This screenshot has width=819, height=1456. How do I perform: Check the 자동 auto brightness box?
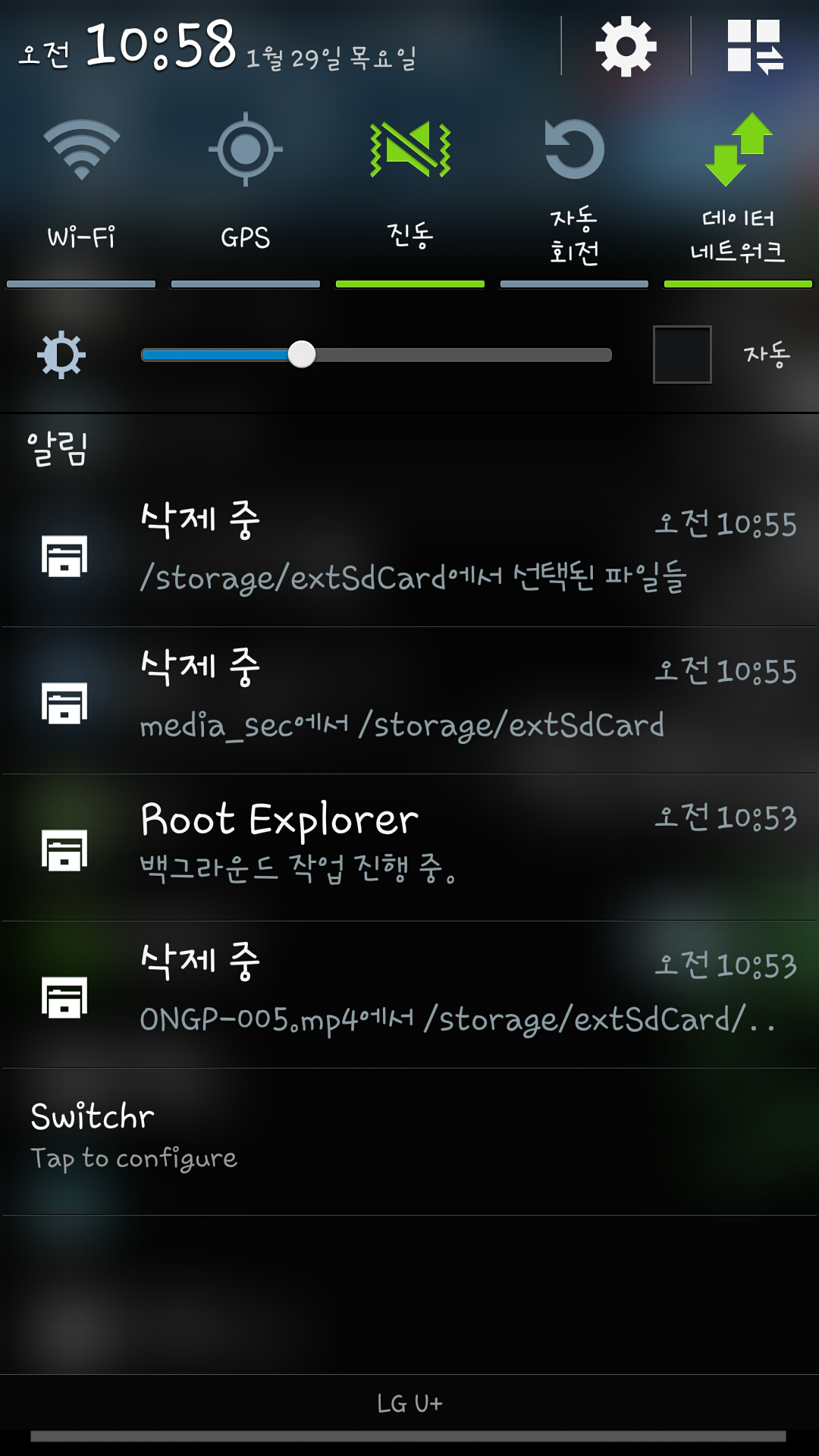(x=682, y=355)
